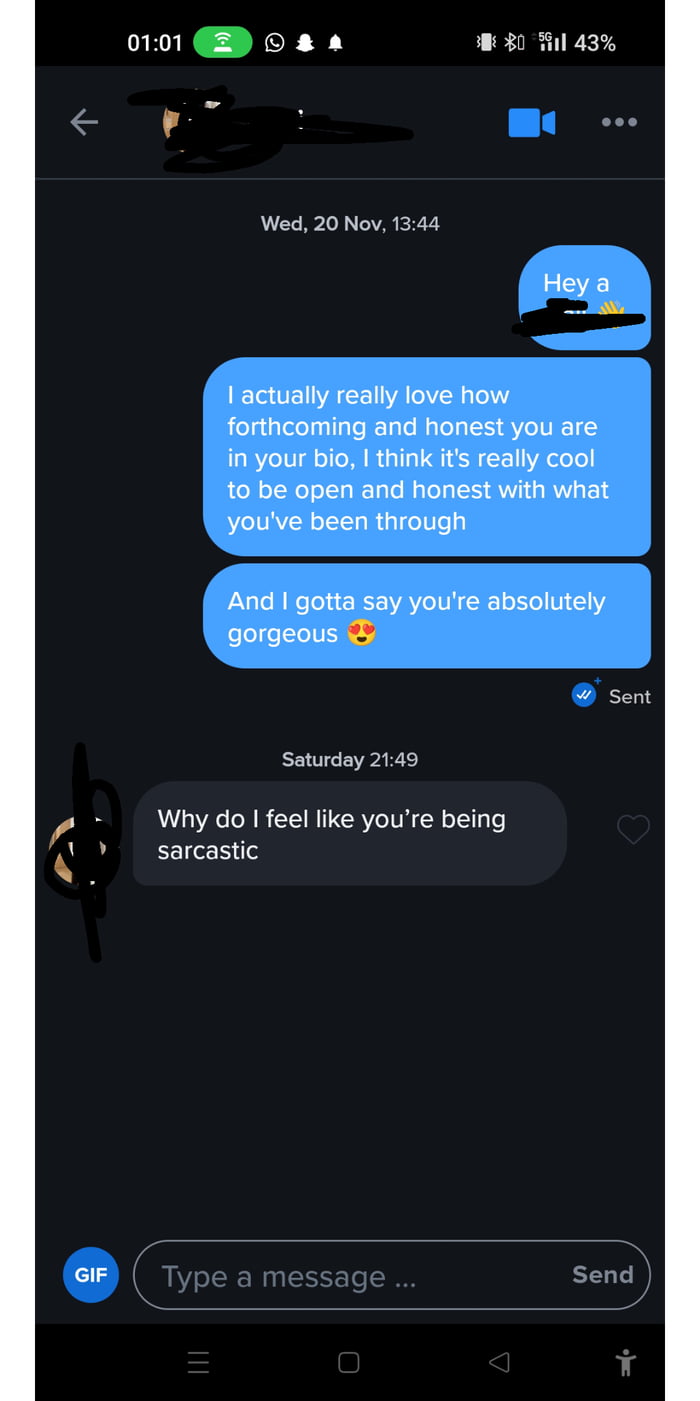Go to the home screen

pos(348,1362)
